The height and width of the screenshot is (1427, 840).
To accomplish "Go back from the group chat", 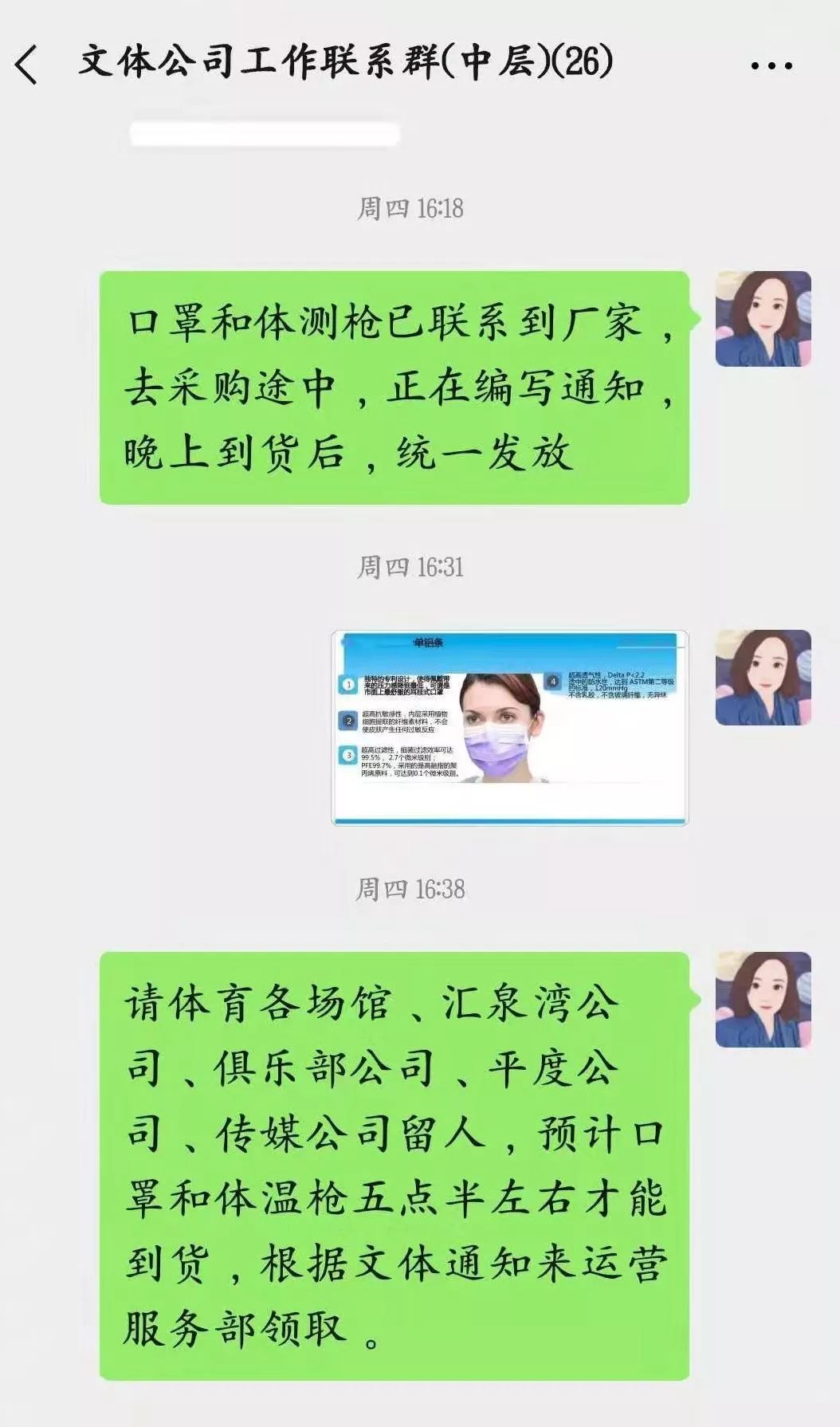I will click(26, 65).
